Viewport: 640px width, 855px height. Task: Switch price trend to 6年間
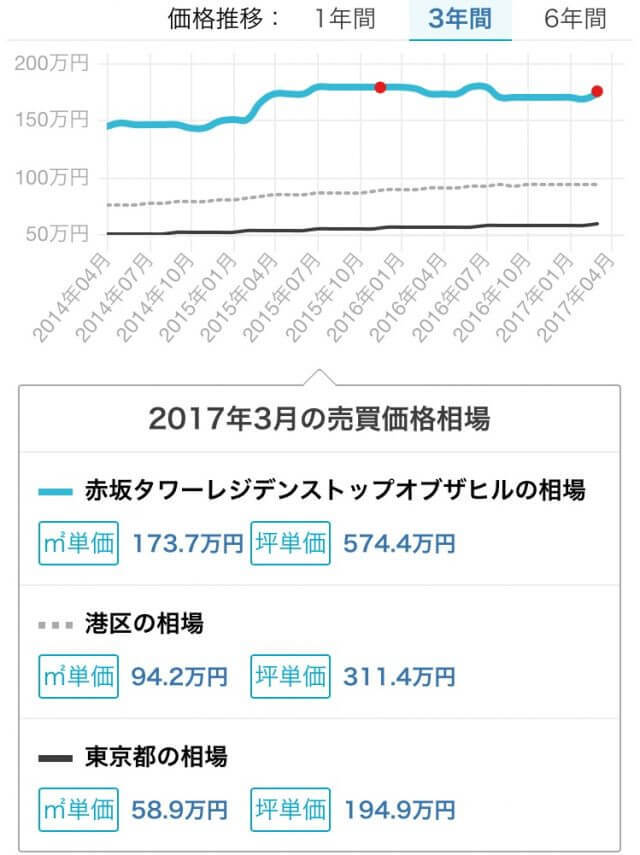pos(575,19)
